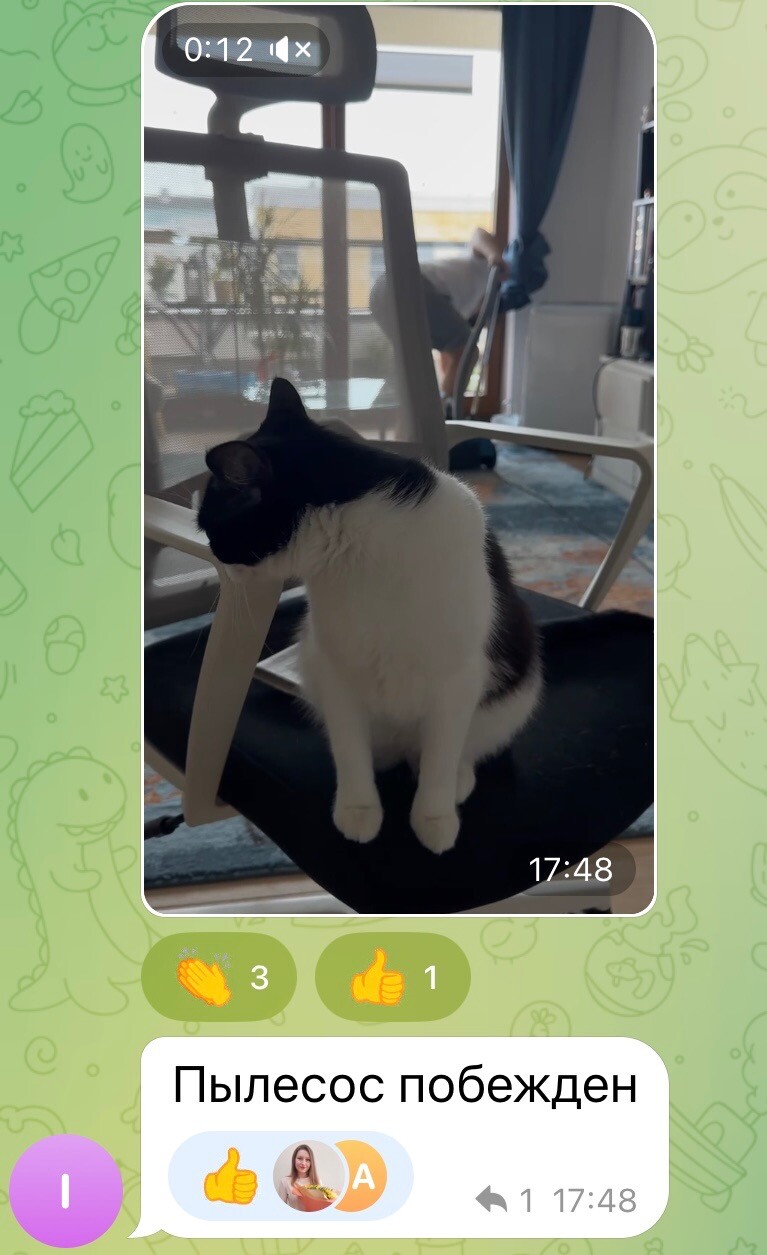This screenshot has height=1255, width=767.
Task: Add clapping hands reaction to the video
Action: coord(219,977)
